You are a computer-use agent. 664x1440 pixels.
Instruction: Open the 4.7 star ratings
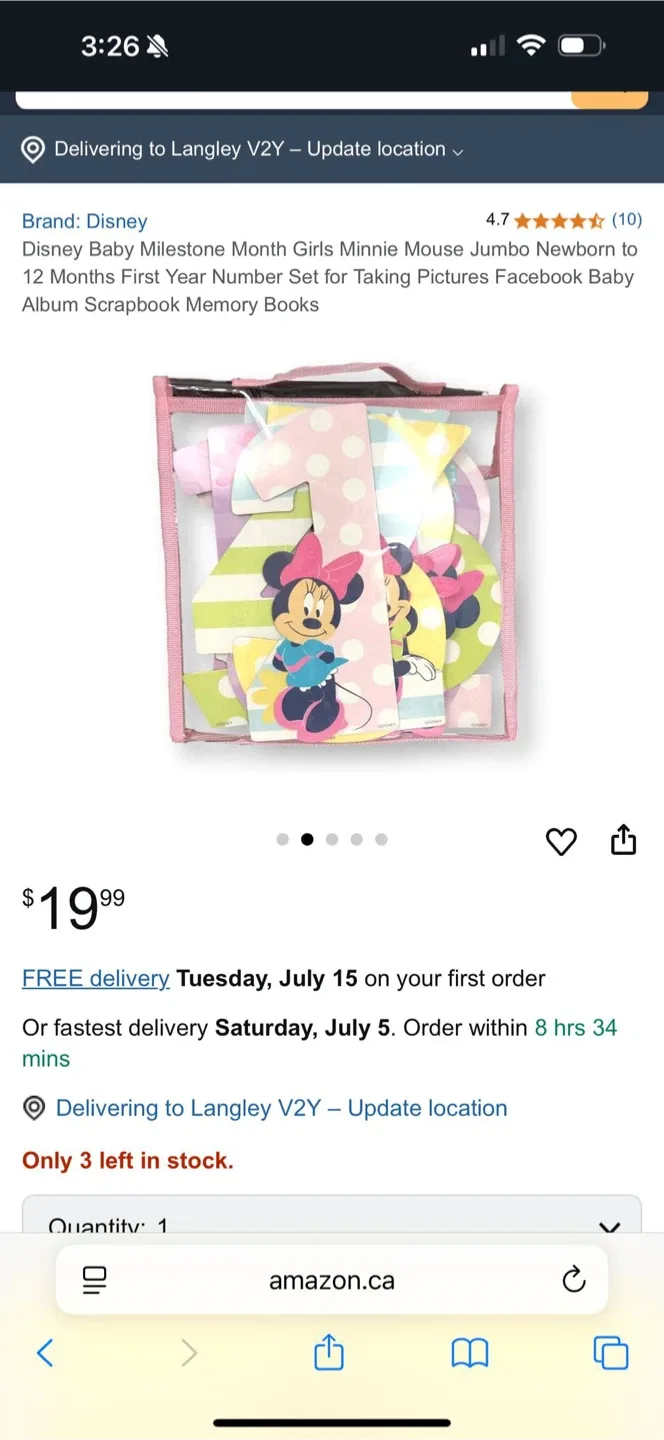click(560, 220)
